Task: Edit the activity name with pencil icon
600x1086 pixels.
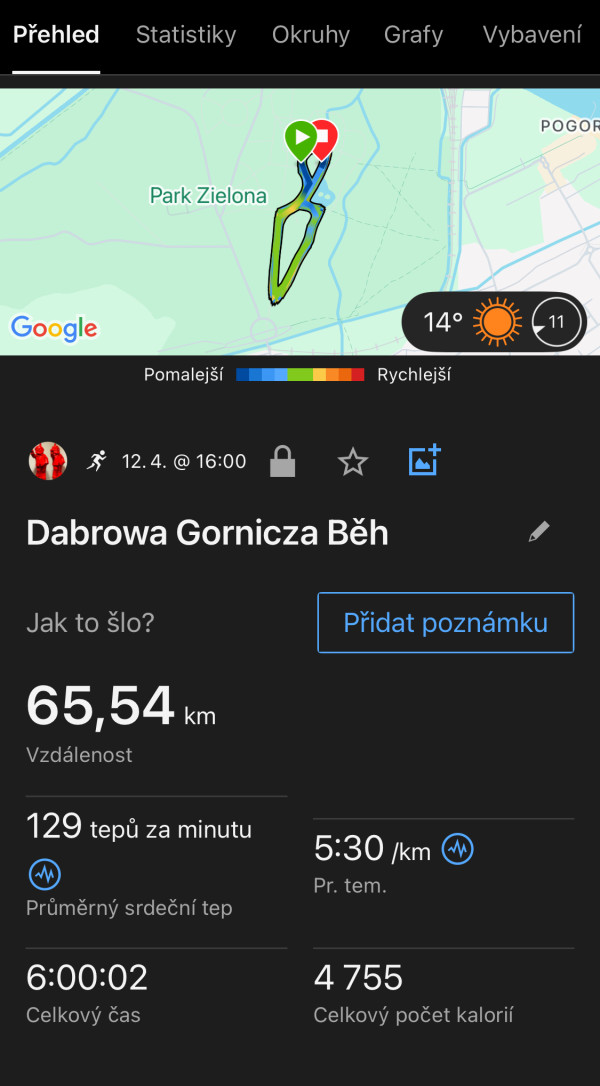Action: (x=539, y=532)
